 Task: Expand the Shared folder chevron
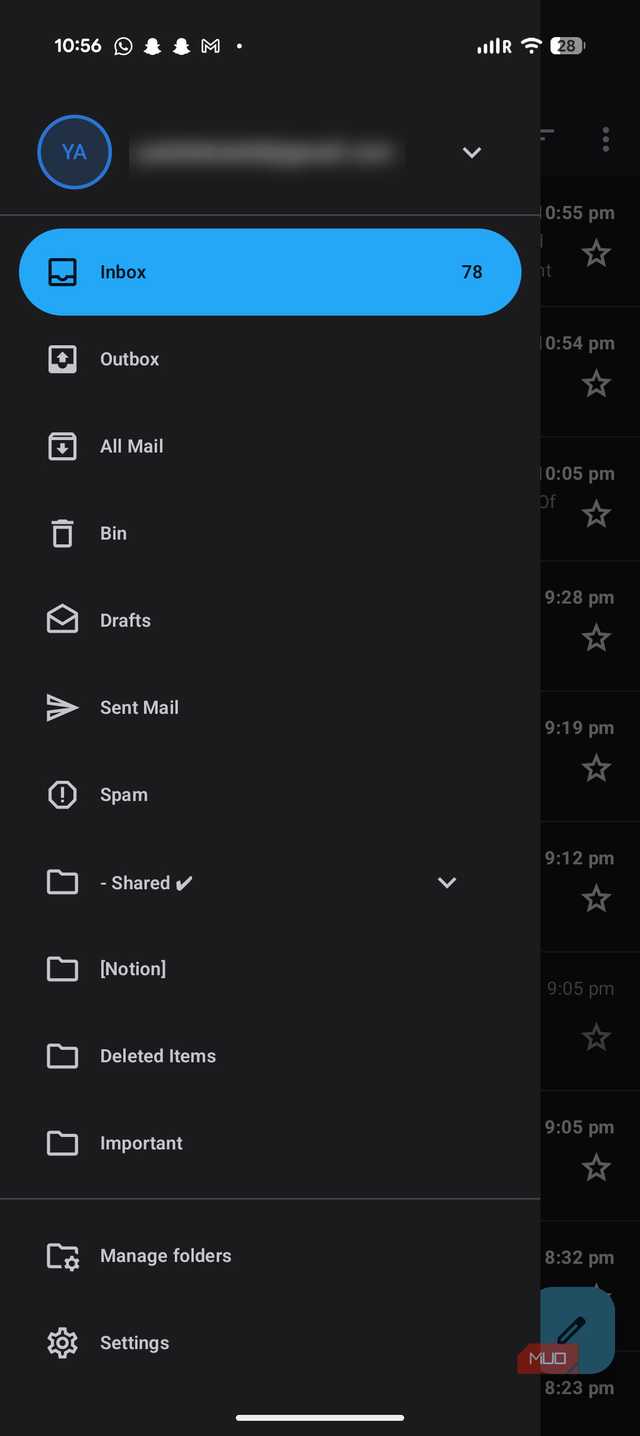tap(447, 882)
